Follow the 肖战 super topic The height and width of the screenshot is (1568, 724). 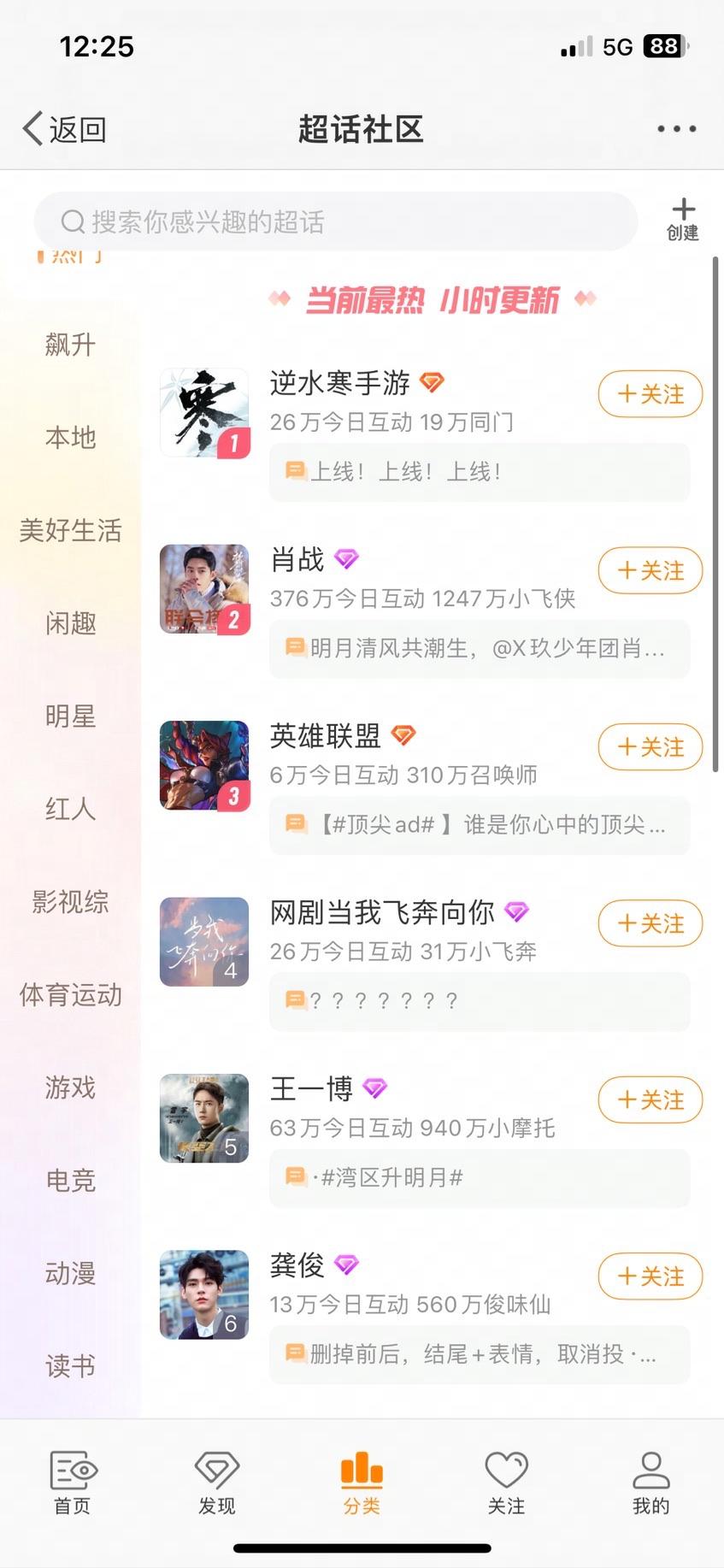(650, 570)
